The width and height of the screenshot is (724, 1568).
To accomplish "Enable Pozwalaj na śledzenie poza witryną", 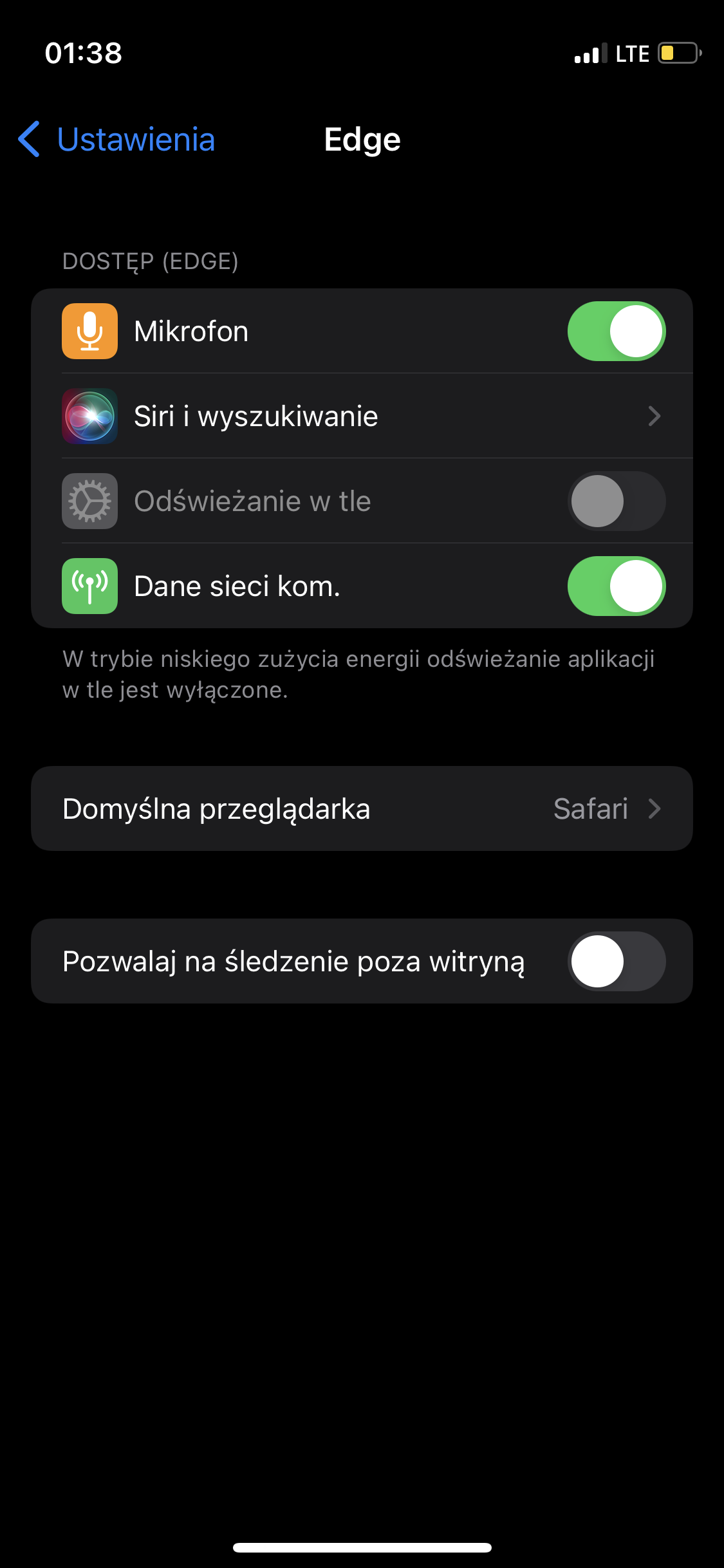I will pos(616,961).
